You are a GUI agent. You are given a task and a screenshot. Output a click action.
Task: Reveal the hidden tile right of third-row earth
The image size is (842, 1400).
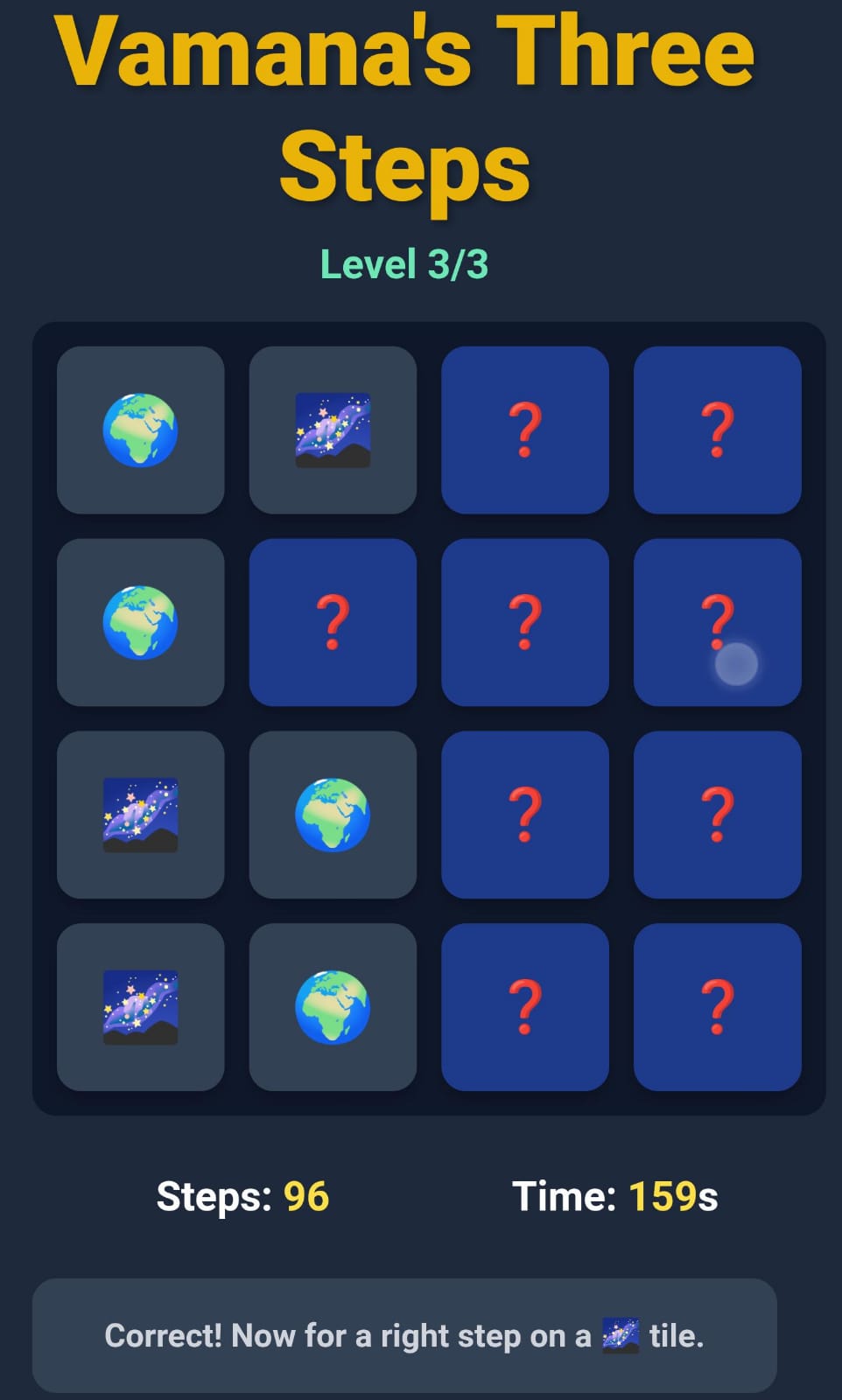click(x=525, y=815)
